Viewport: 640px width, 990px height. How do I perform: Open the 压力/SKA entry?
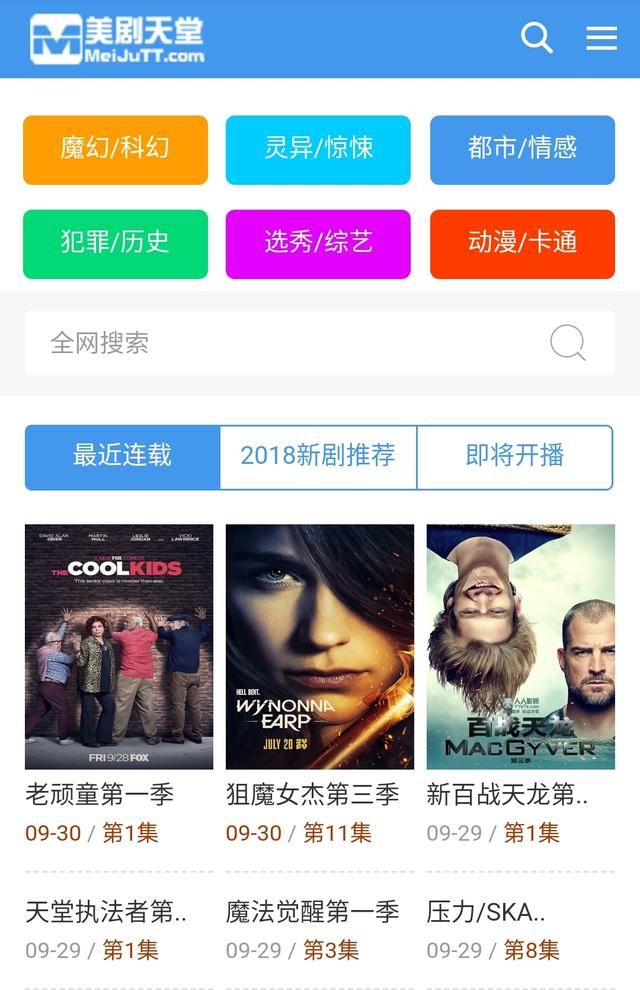(486, 912)
